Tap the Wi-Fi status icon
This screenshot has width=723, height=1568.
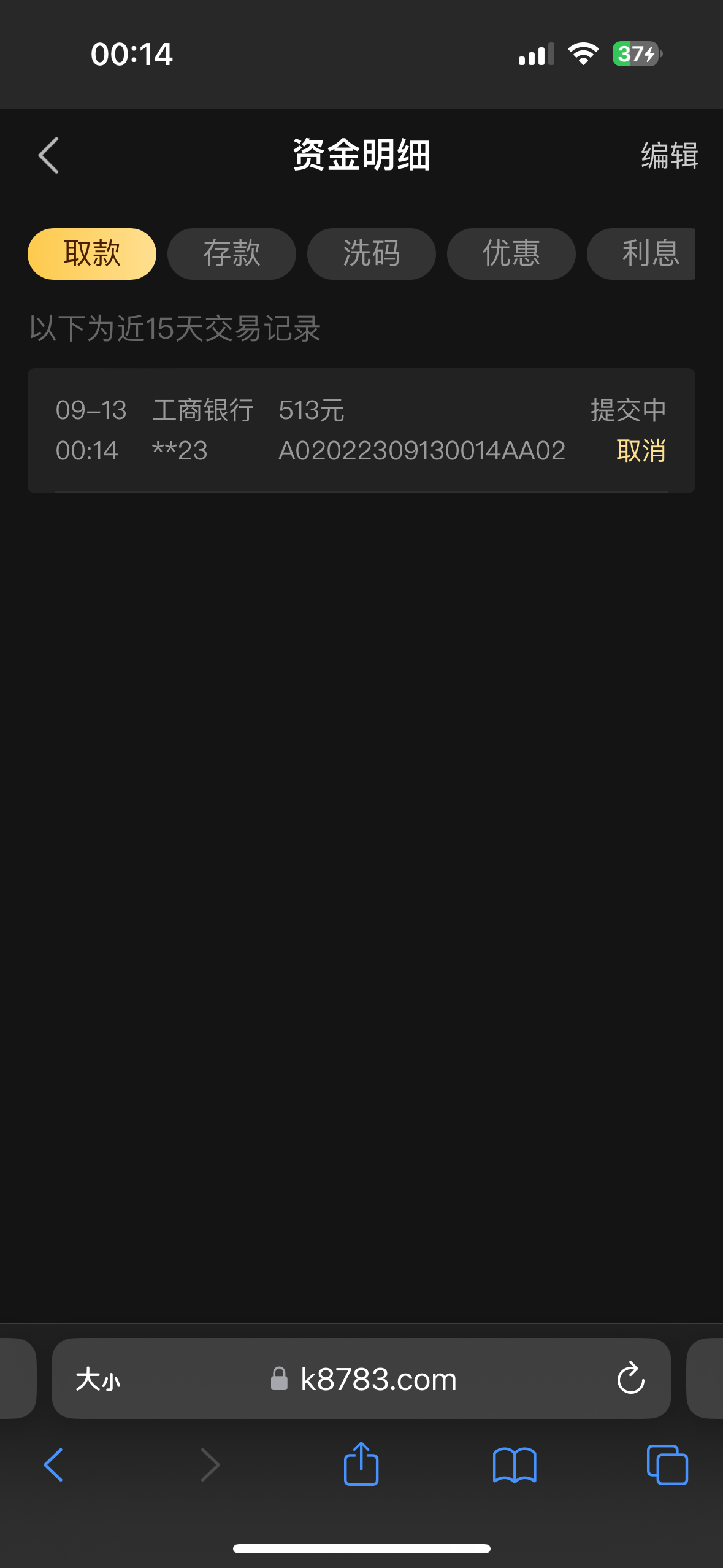(583, 54)
